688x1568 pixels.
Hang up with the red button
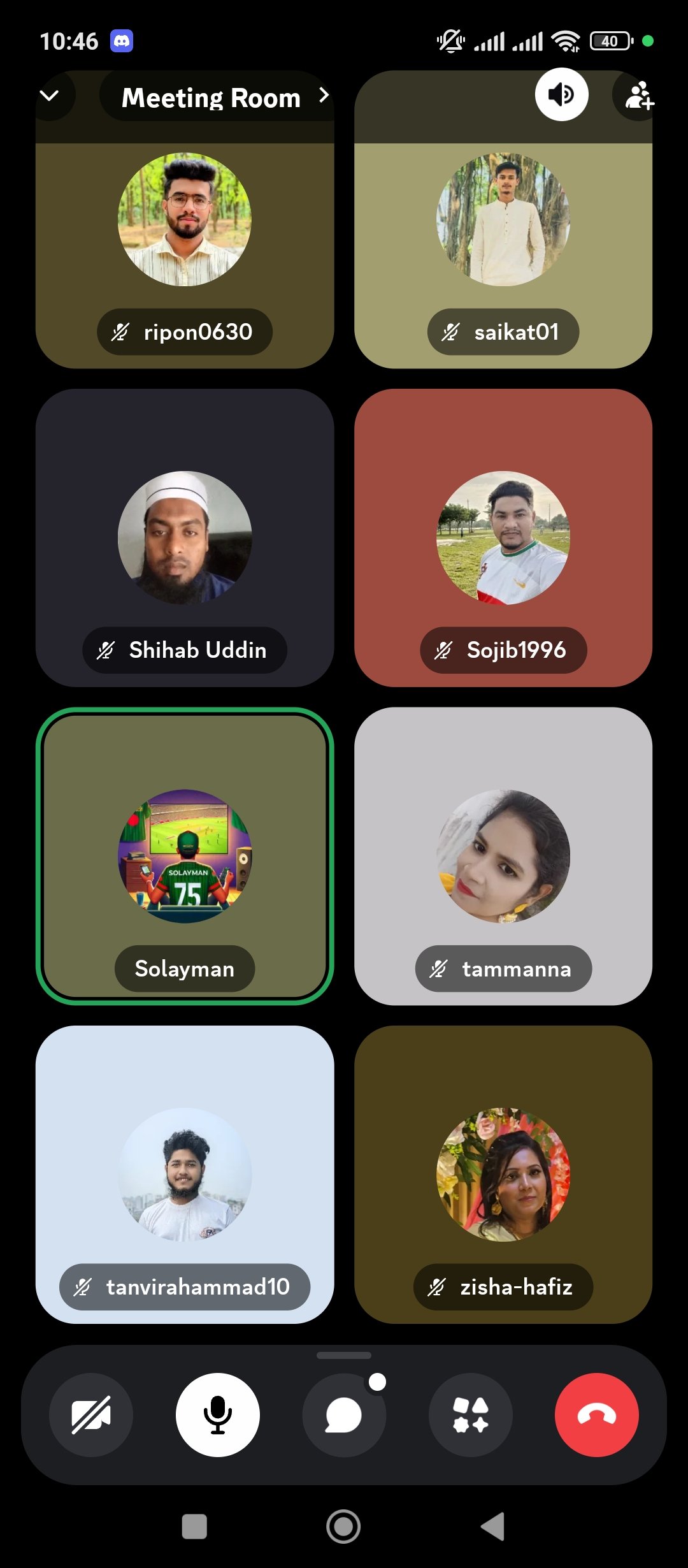pyautogui.click(x=596, y=1414)
